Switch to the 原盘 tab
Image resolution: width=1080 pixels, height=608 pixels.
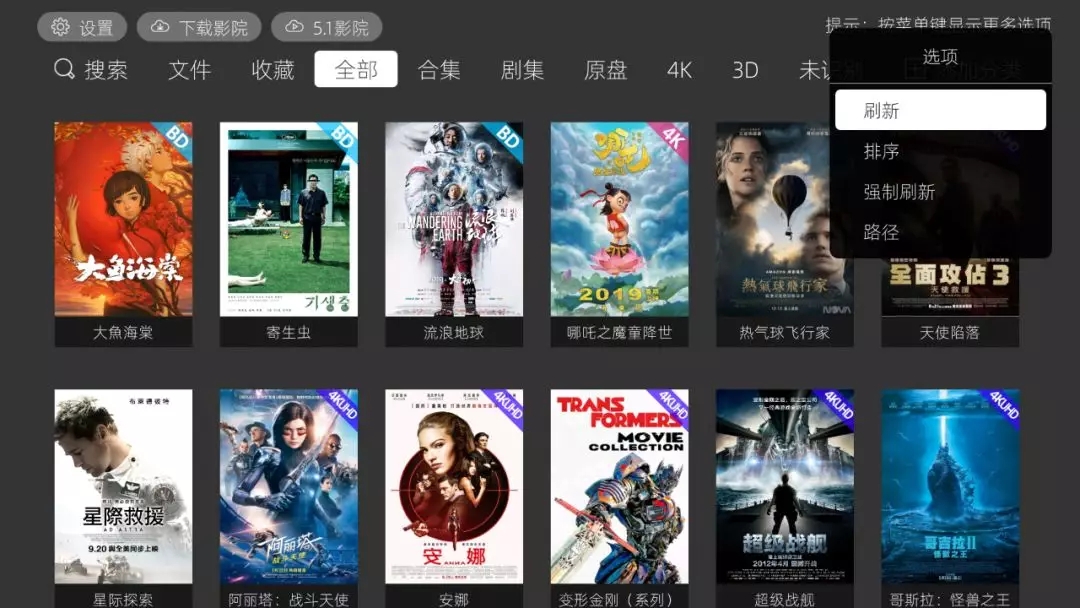point(605,70)
